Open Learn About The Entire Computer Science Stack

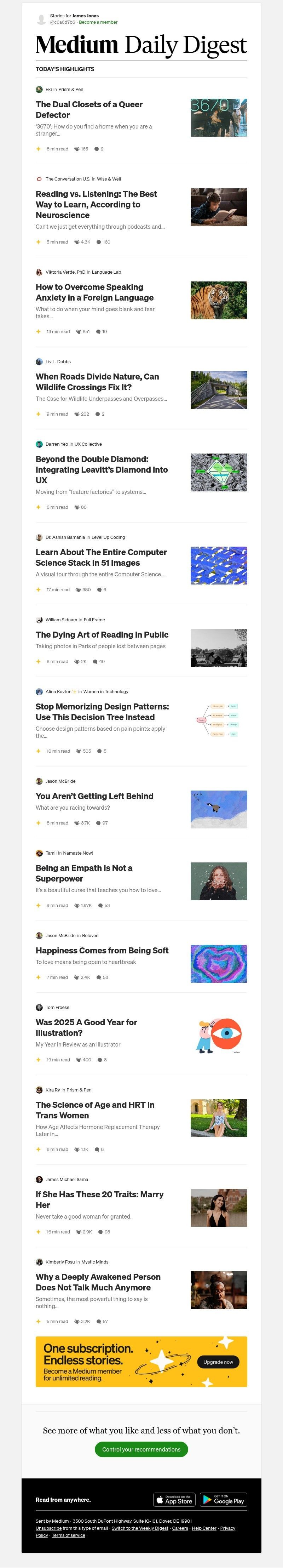[x=101, y=557]
